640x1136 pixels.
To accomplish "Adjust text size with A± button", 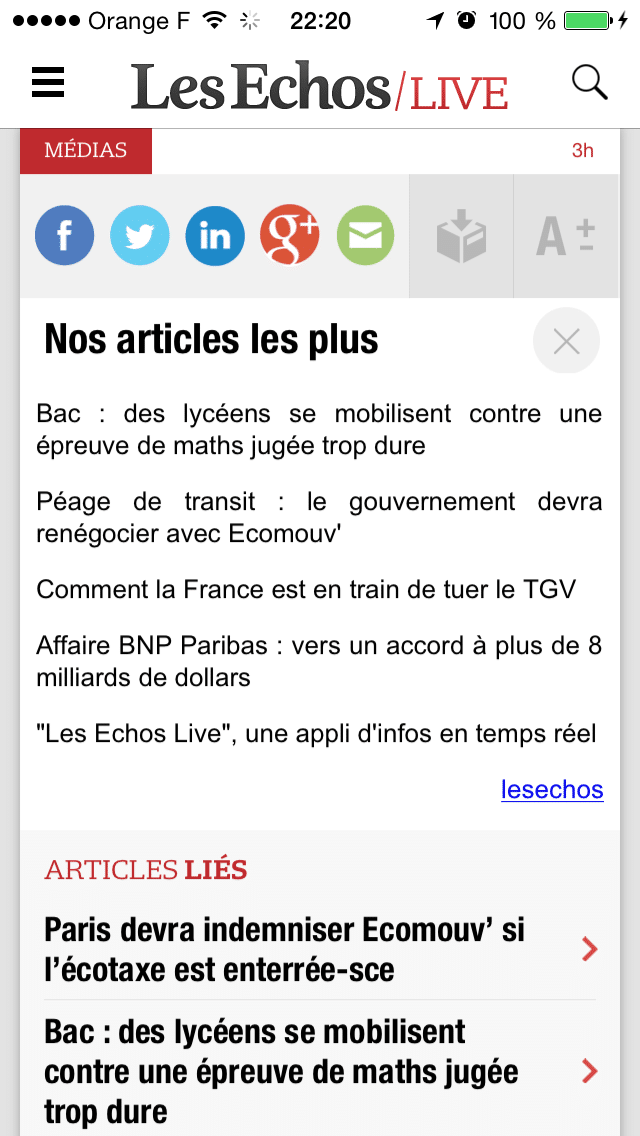I will (566, 236).
